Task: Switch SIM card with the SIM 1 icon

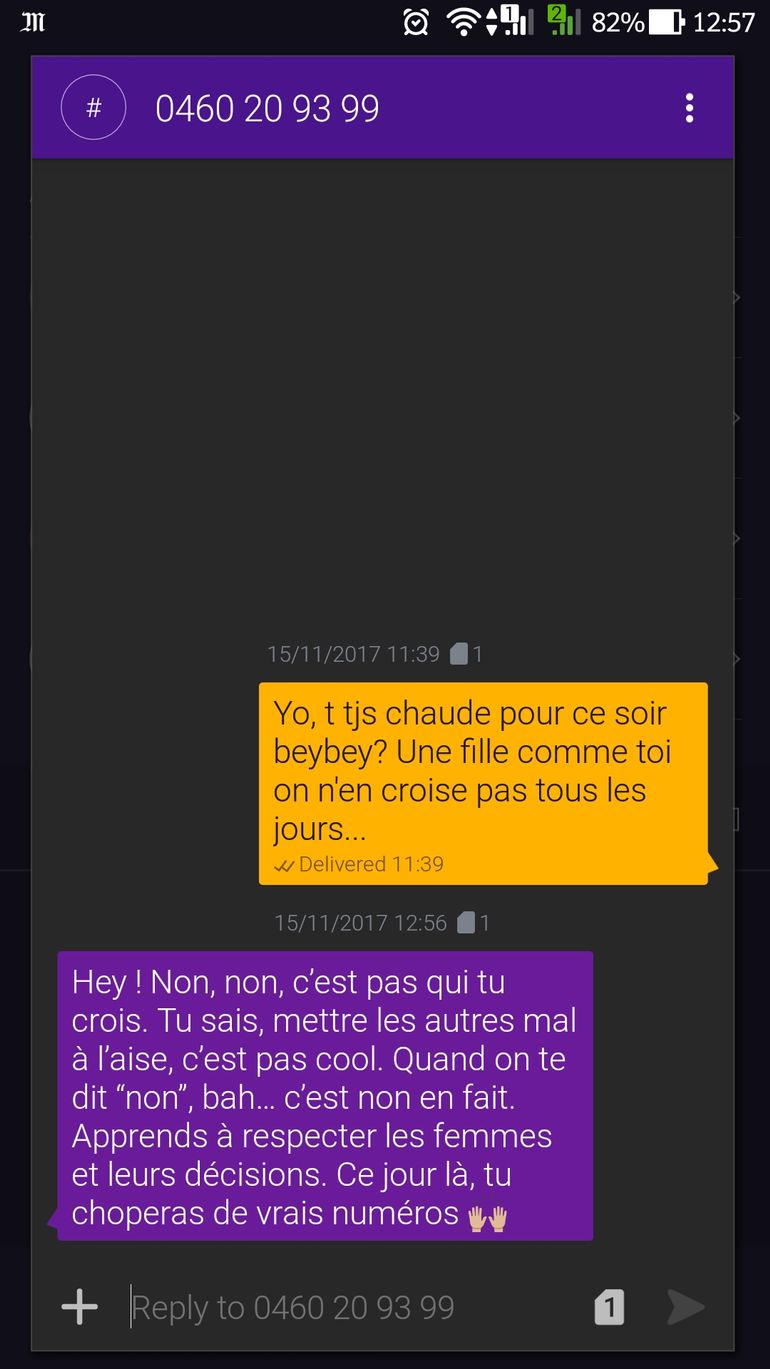Action: point(609,1307)
